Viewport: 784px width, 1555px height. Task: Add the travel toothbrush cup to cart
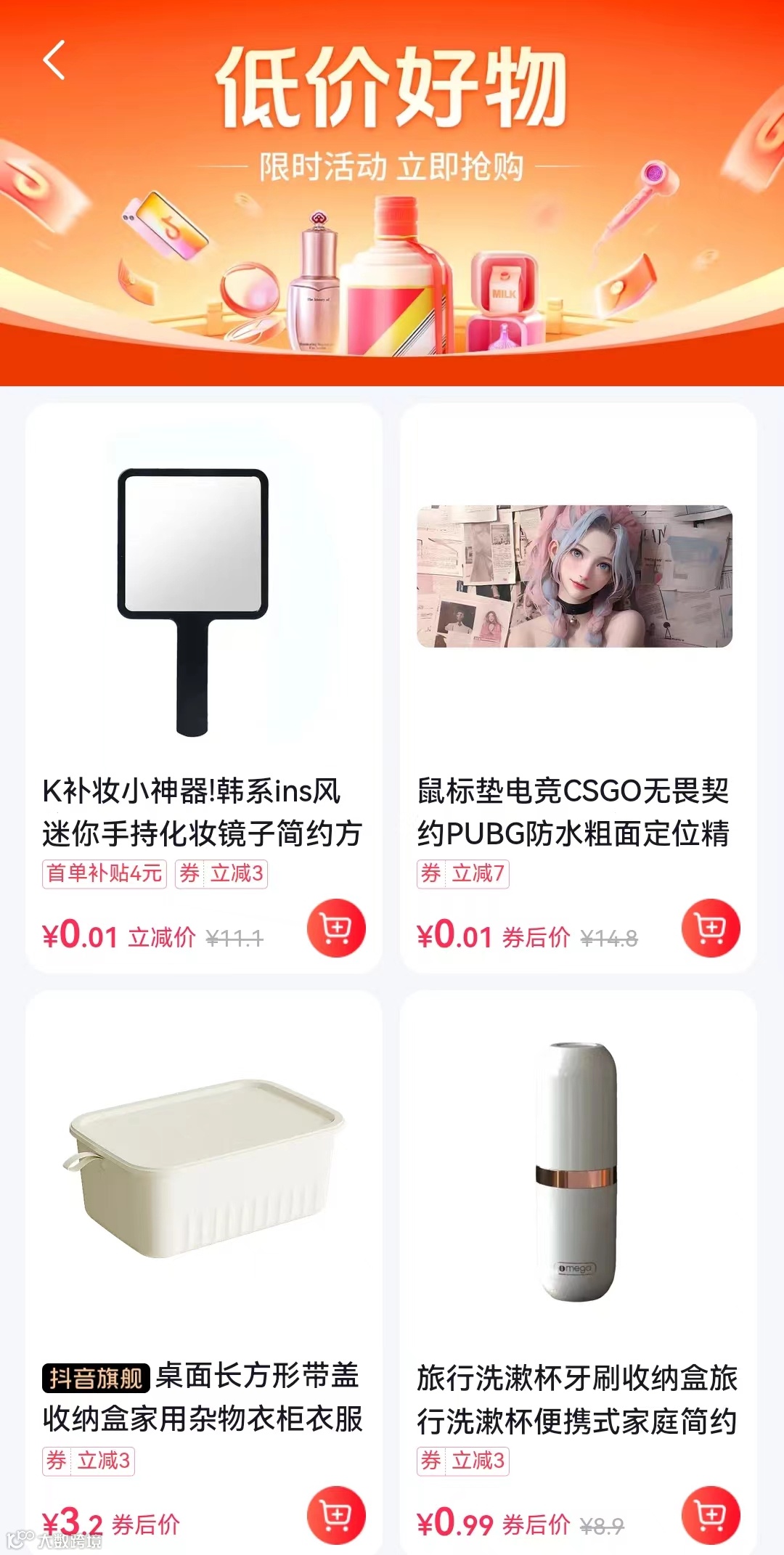(x=711, y=1515)
